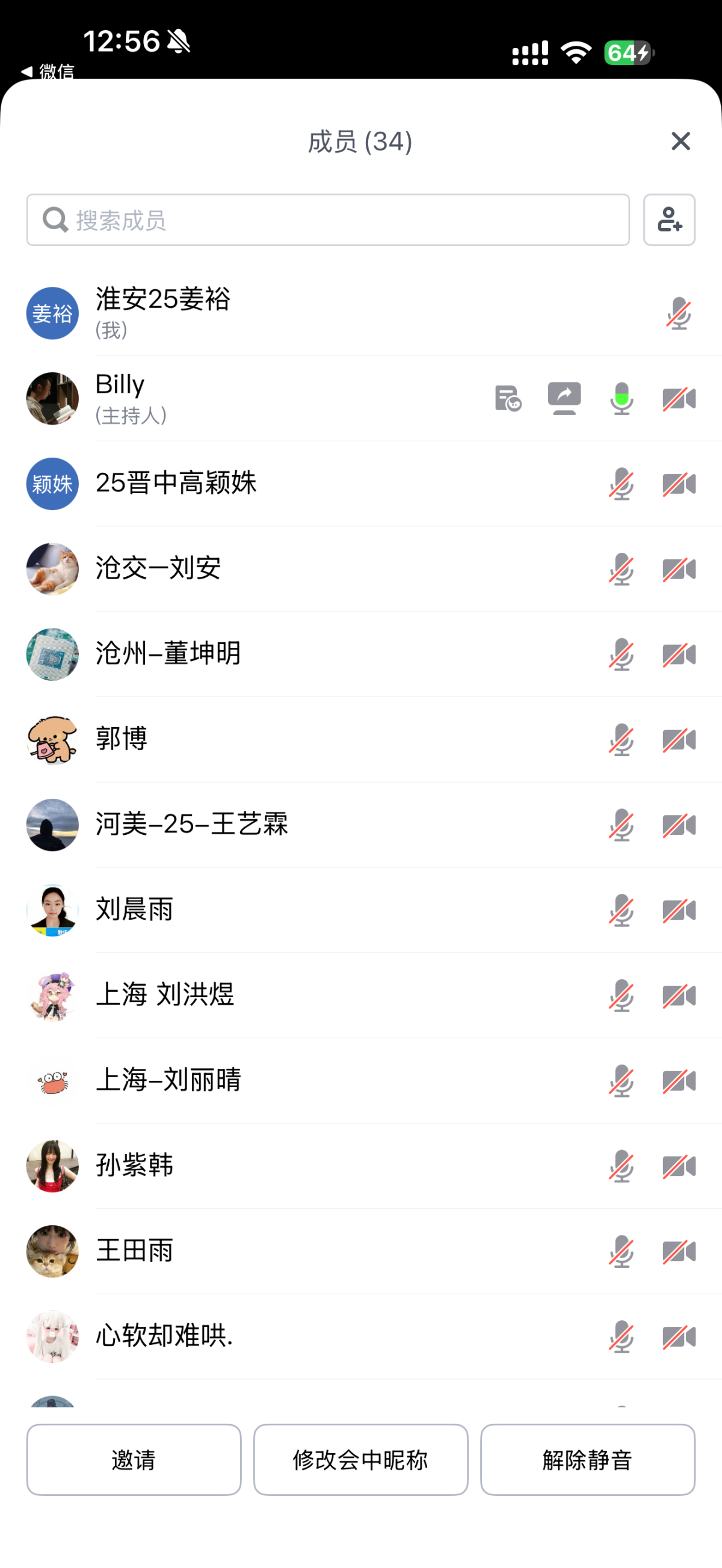Return to 微信 via status bar back
The width and height of the screenshot is (722, 1568).
[48, 71]
